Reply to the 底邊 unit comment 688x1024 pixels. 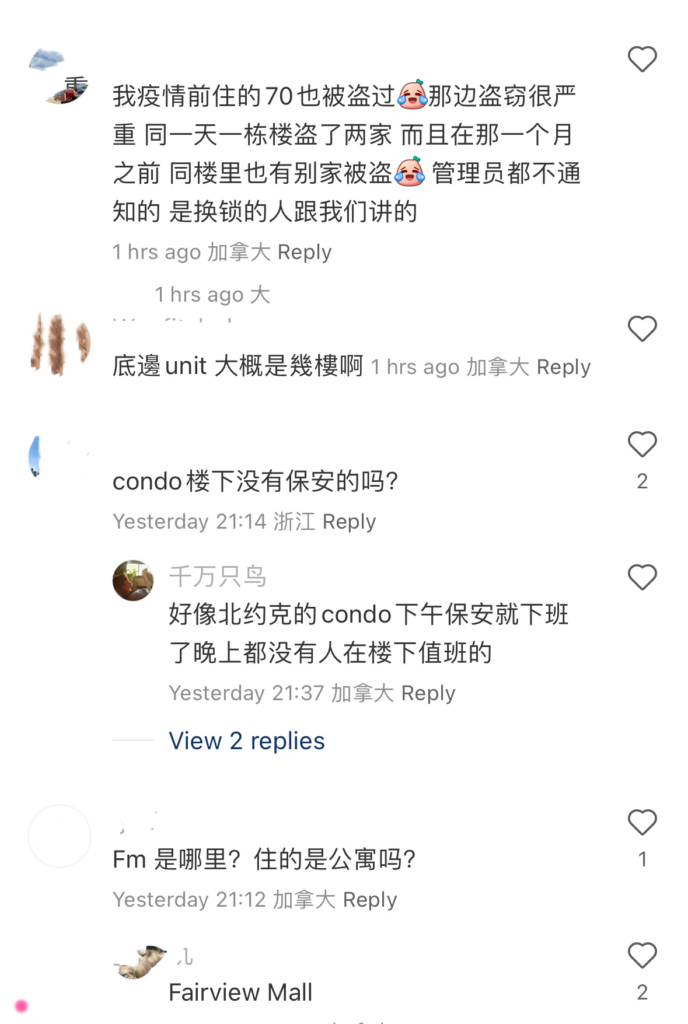[x=563, y=367]
